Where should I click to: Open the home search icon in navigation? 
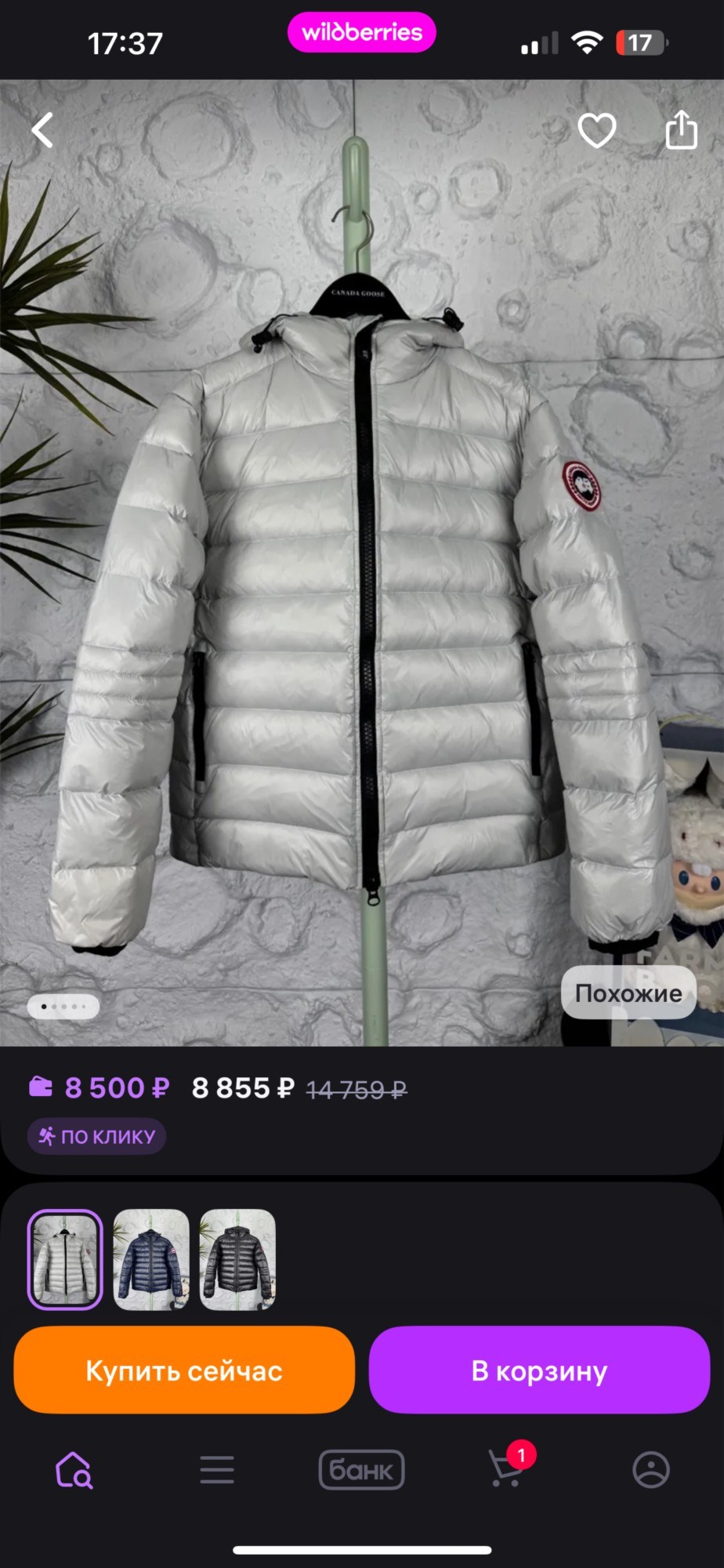pos(73,1470)
